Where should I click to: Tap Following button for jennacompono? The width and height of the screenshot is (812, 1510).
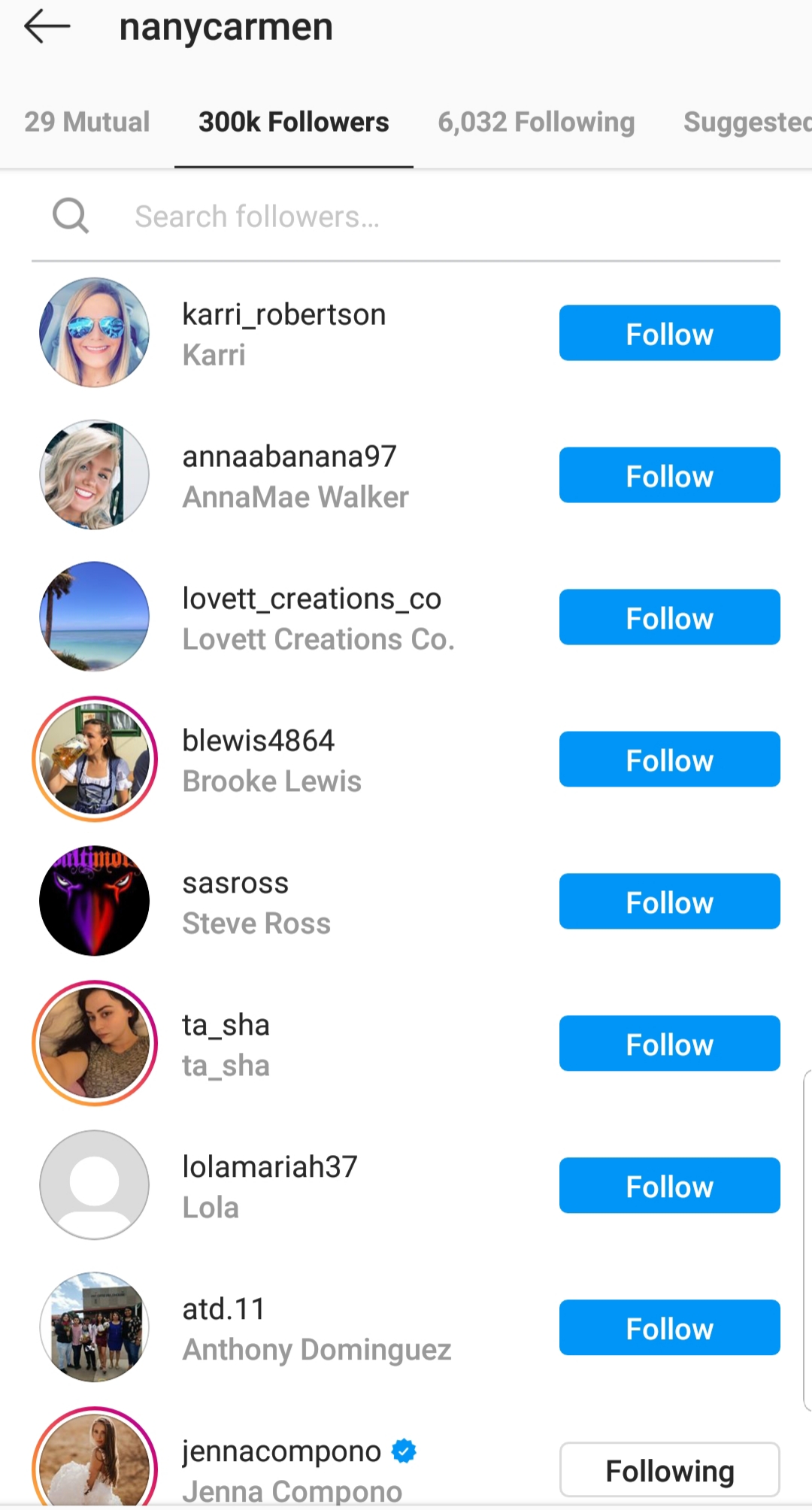coord(669,1470)
